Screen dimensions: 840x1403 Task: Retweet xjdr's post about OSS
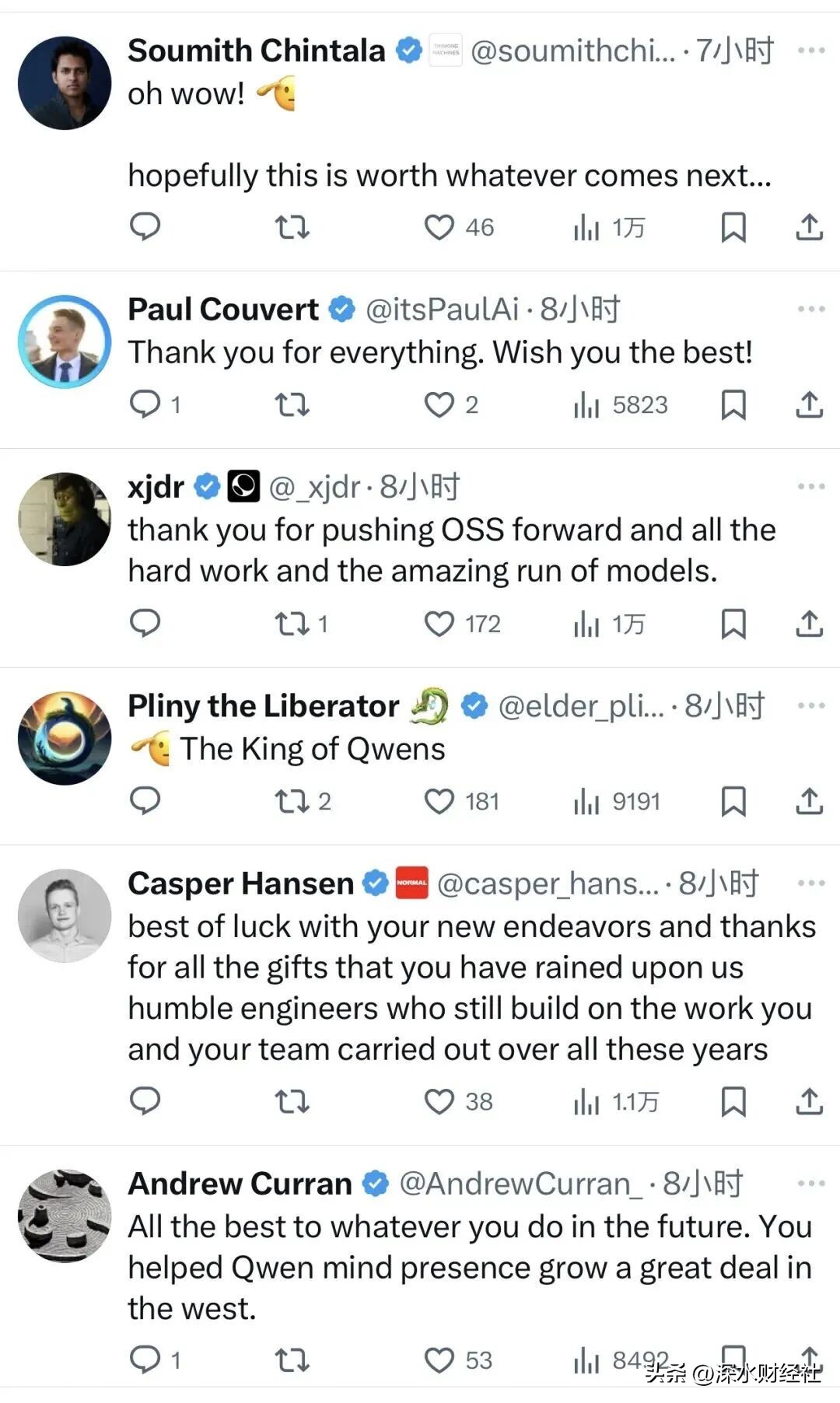[292, 624]
